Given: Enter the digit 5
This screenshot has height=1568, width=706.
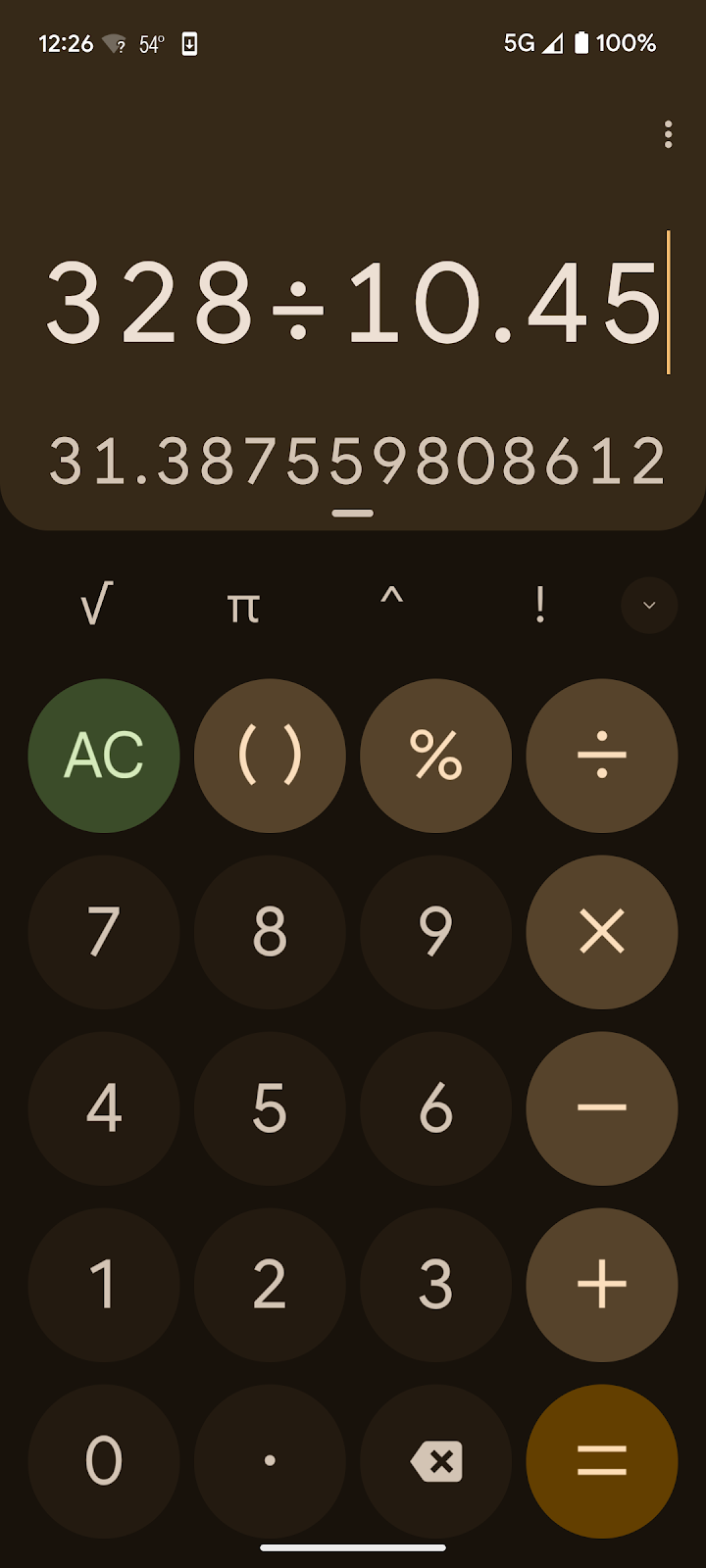Looking at the screenshot, I should pos(270,1108).
